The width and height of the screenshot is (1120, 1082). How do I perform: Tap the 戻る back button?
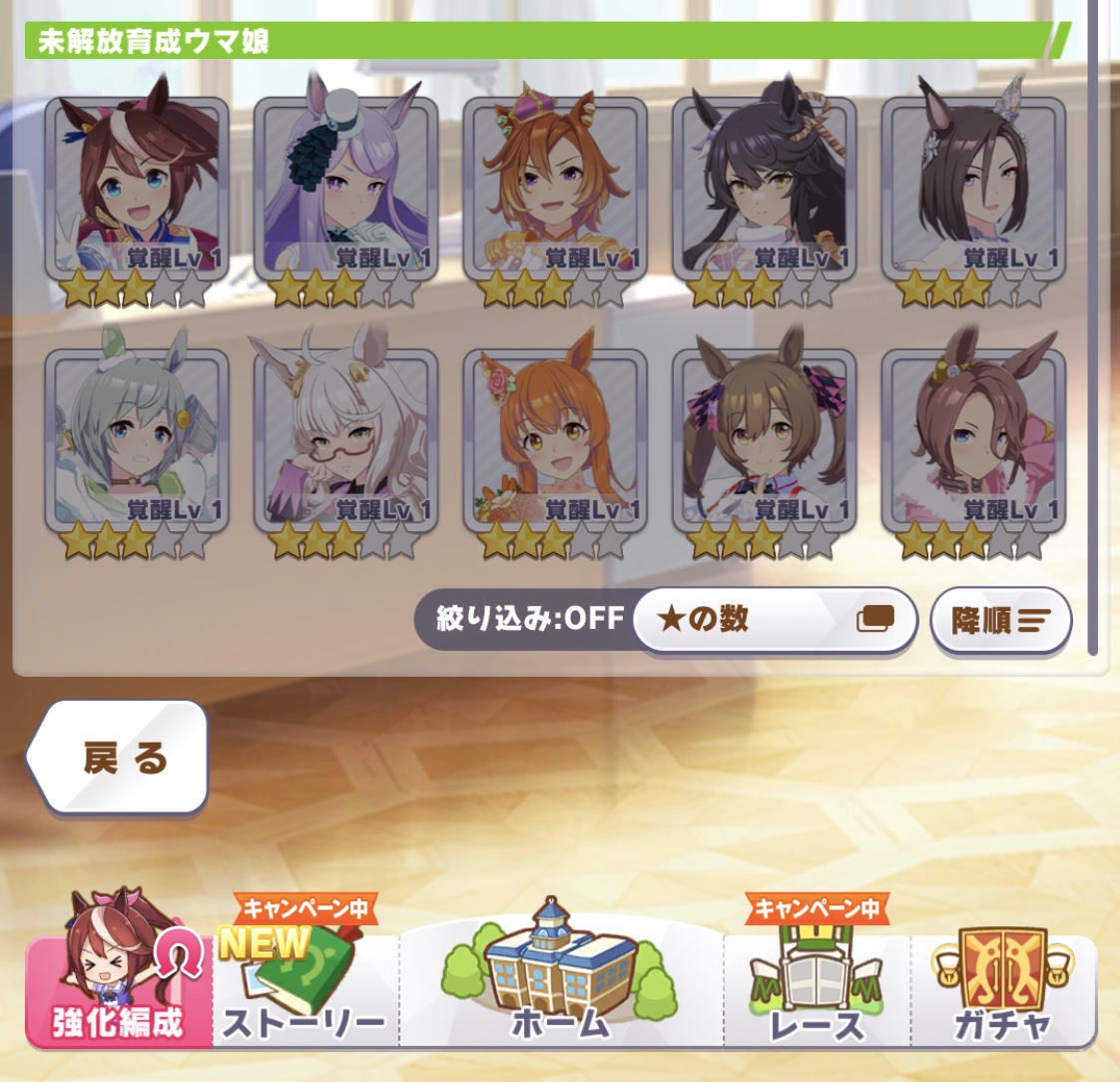(x=118, y=759)
